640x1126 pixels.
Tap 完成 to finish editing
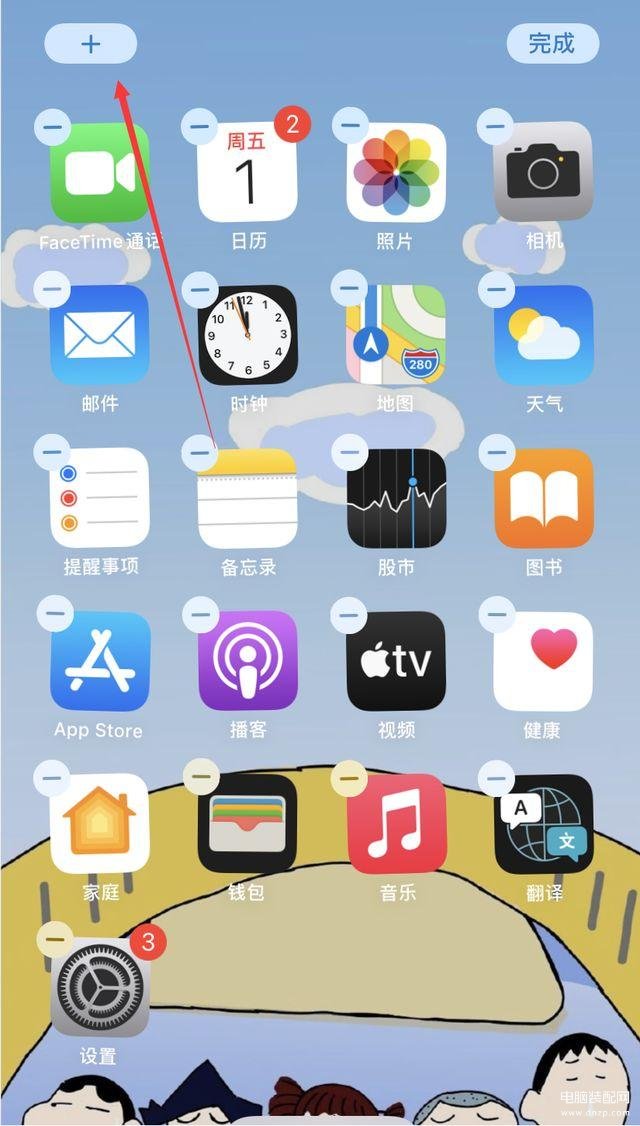552,44
